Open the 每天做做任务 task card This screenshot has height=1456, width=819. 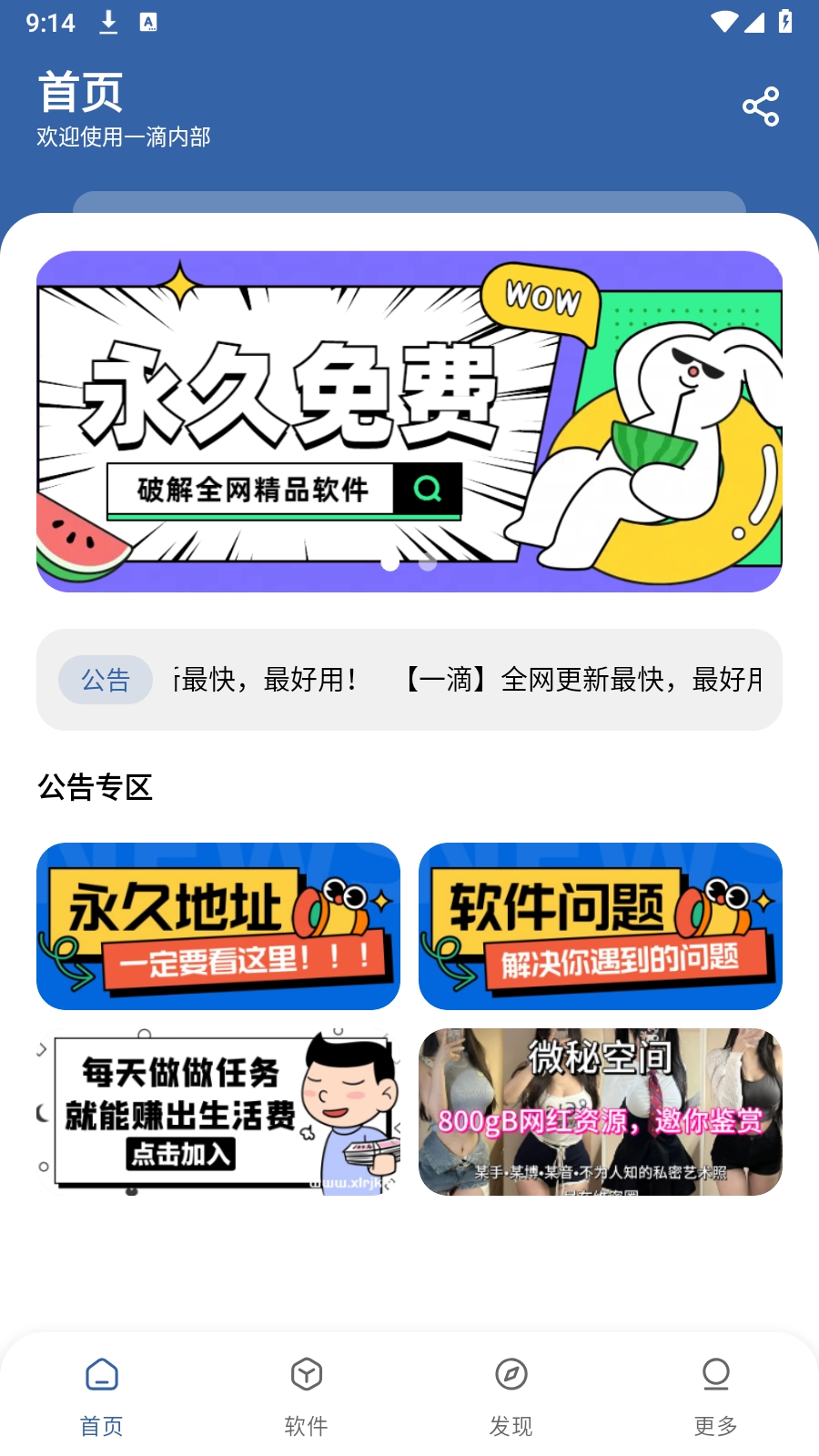218,1112
